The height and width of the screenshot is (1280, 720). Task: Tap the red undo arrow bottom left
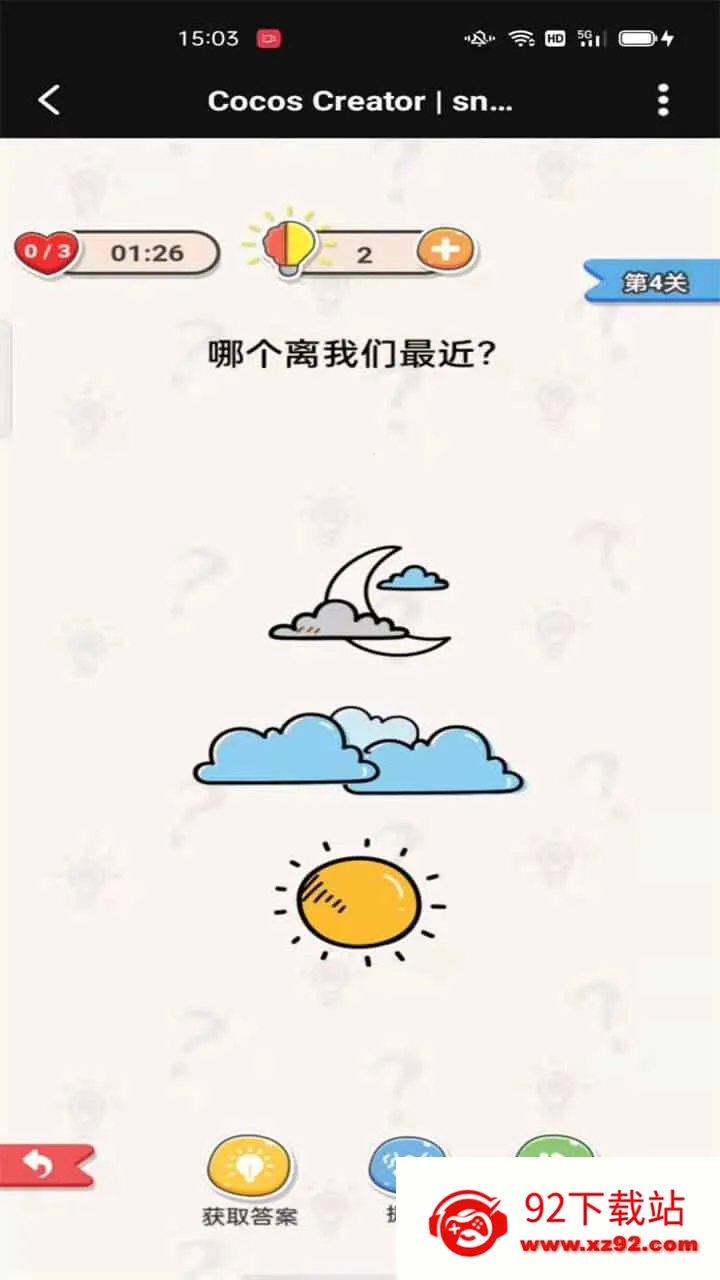[x=38, y=1163]
